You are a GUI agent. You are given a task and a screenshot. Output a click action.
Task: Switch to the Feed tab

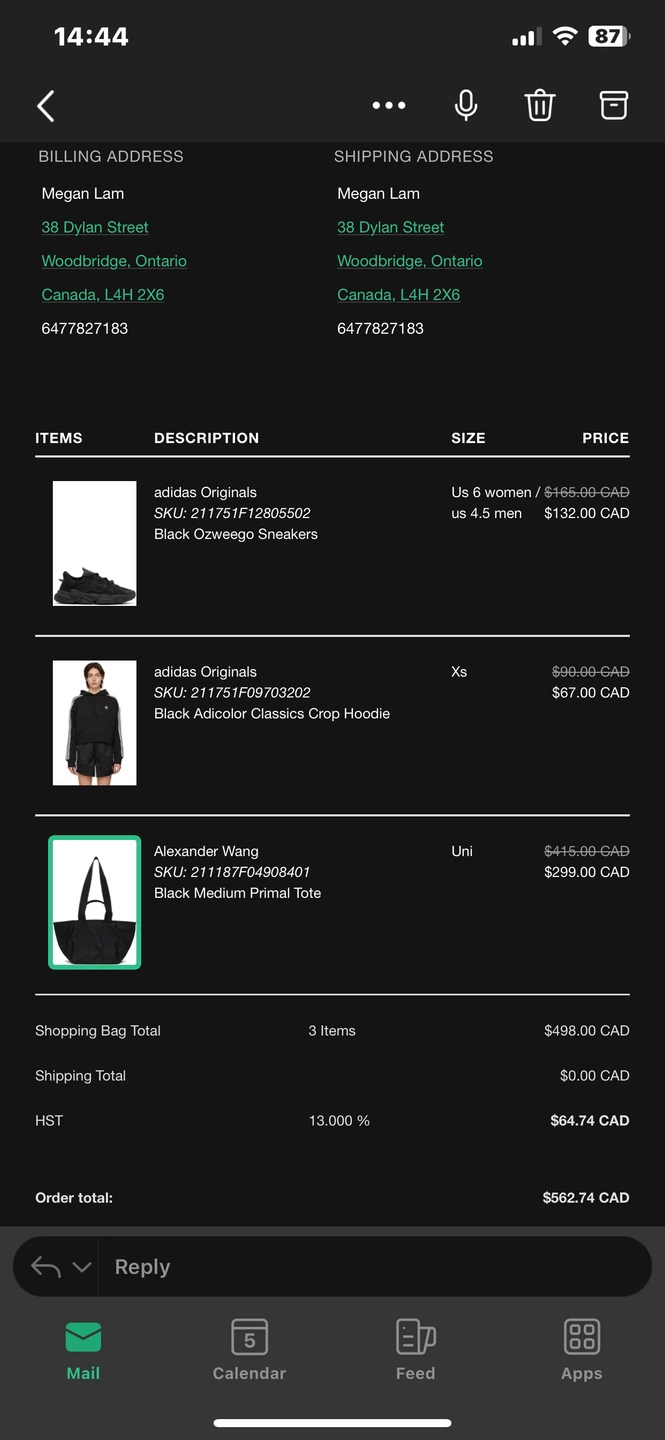coord(415,1350)
